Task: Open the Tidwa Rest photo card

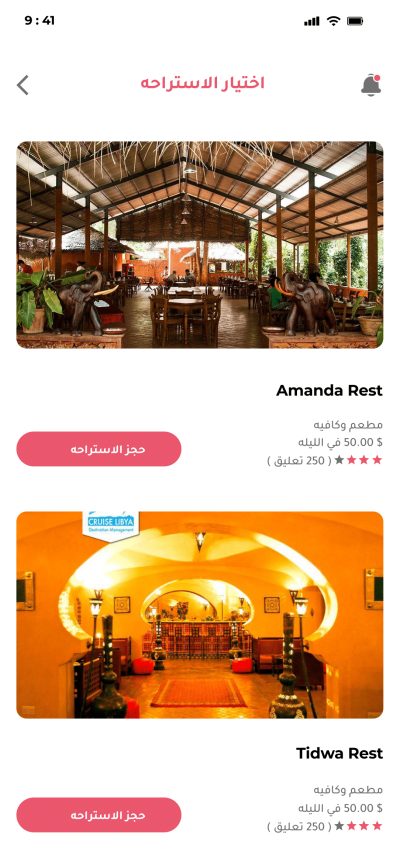Action: coord(200,615)
